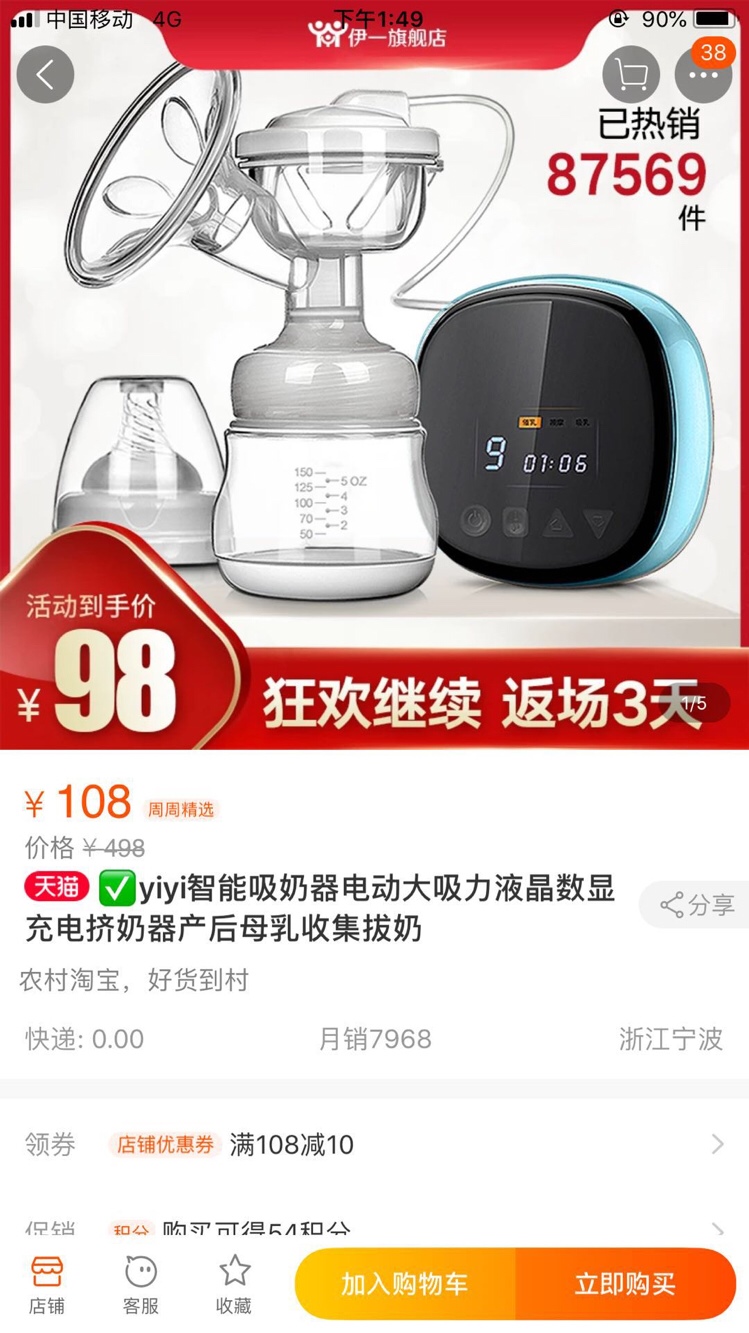Open the 领券 coupon row
The height and width of the screenshot is (1333, 749).
374,1144
